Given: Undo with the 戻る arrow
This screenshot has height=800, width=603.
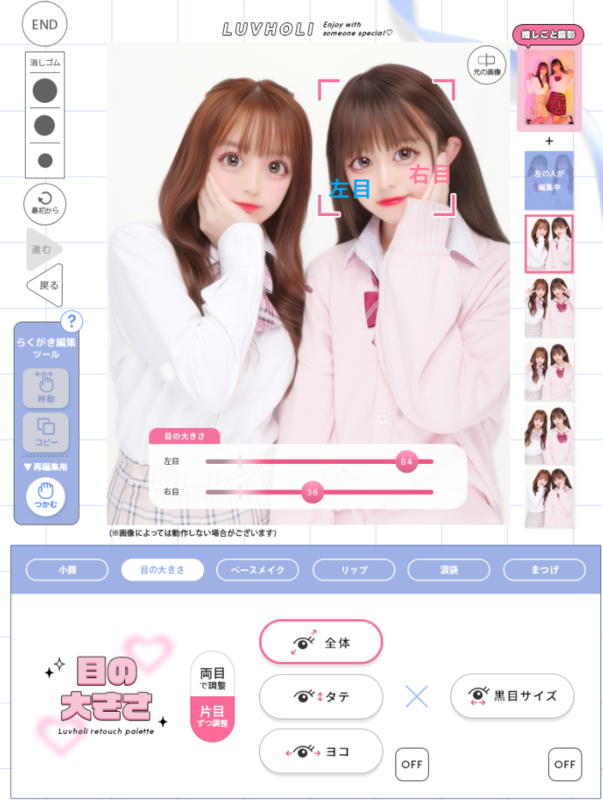Looking at the screenshot, I should click(45, 285).
